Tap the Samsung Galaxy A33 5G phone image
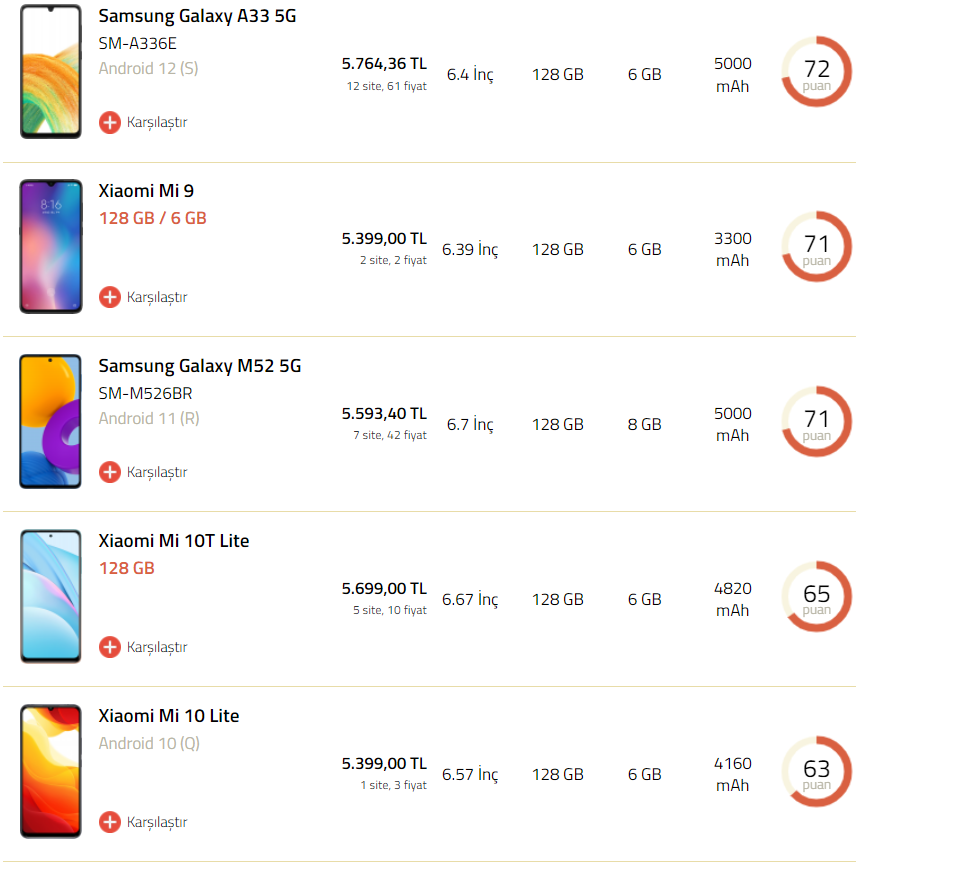 [50, 71]
